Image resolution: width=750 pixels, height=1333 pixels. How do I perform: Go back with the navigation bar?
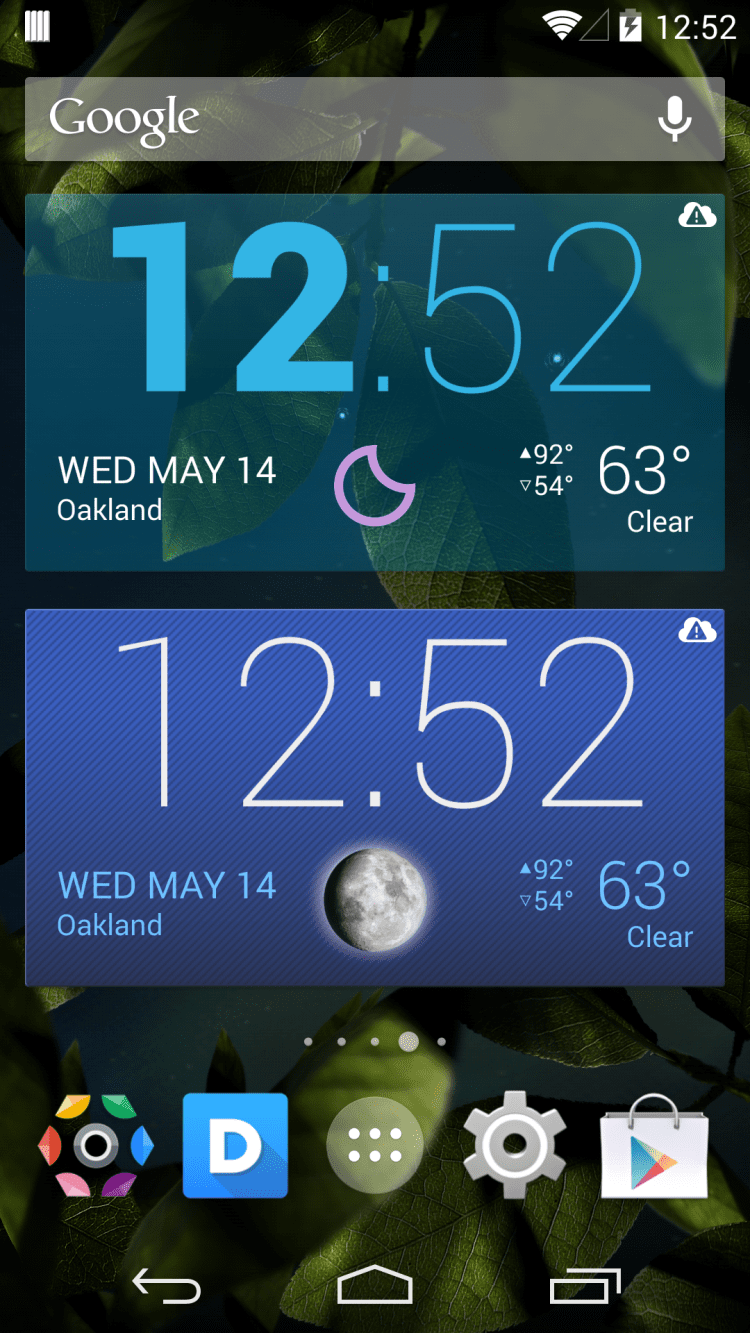pyautogui.click(x=166, y=1286)
